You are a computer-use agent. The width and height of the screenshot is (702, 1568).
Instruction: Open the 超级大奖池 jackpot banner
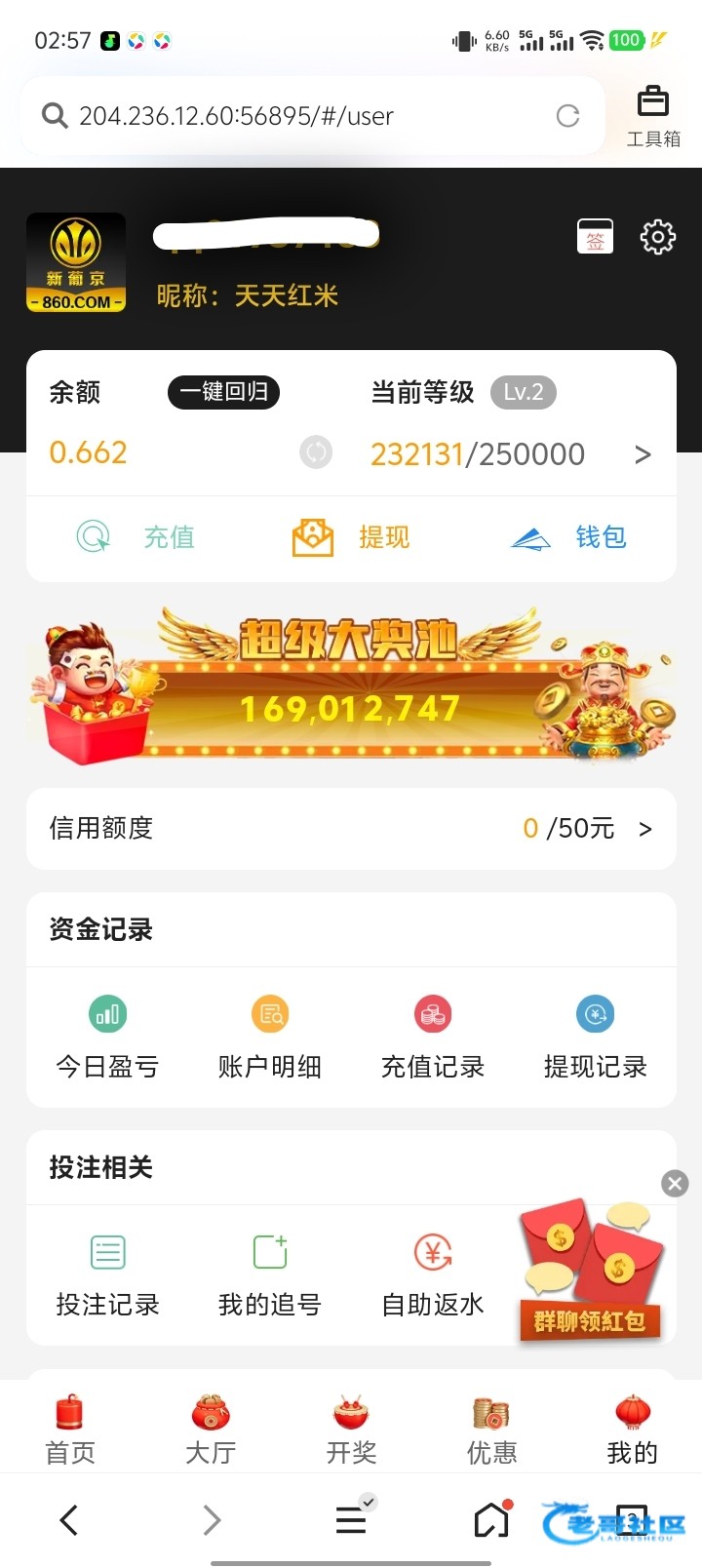[351, 685]
